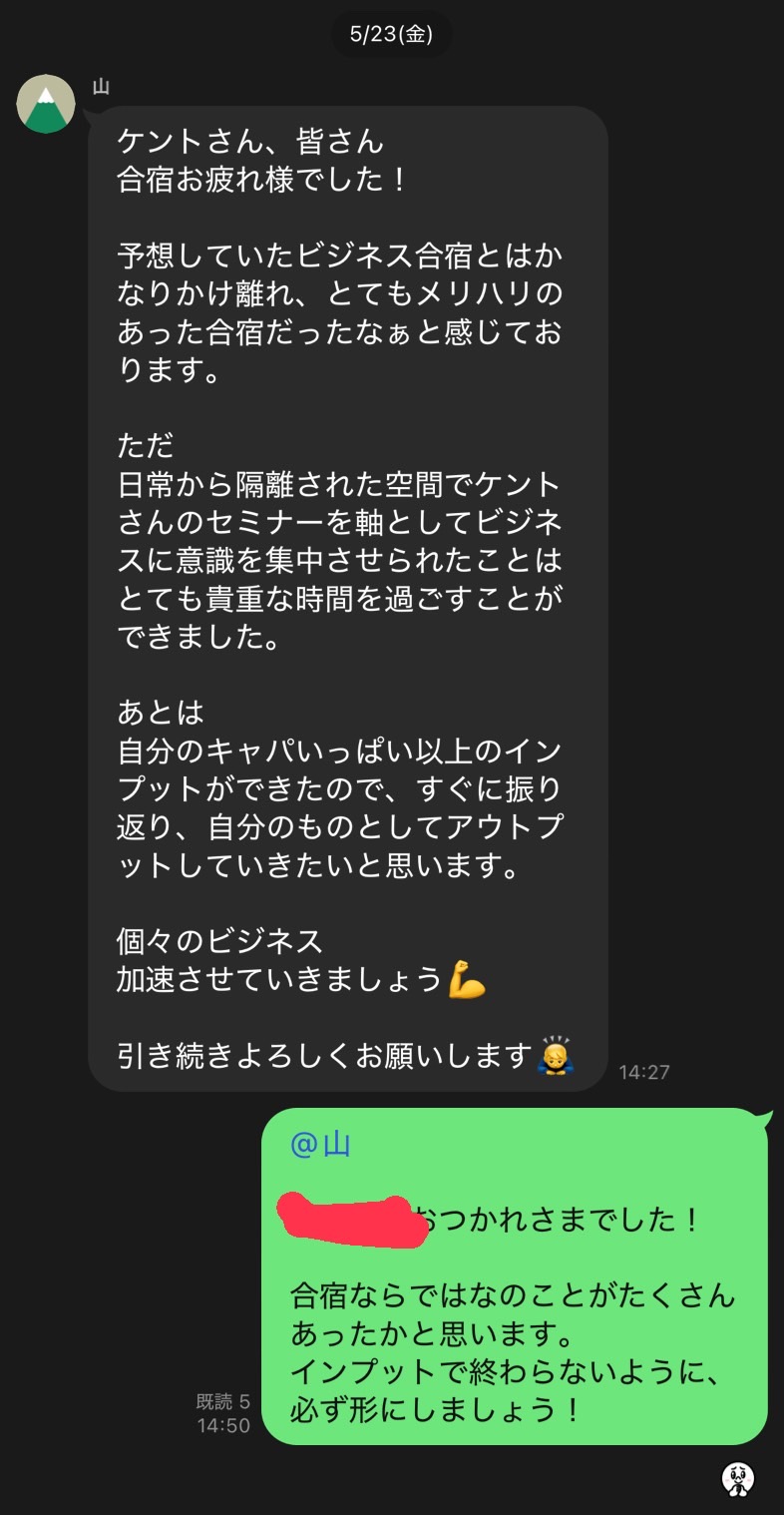The height and width of the screenshot is (1515, 784).
Task: View the reaction under the green message
Action: point(738,1478)
